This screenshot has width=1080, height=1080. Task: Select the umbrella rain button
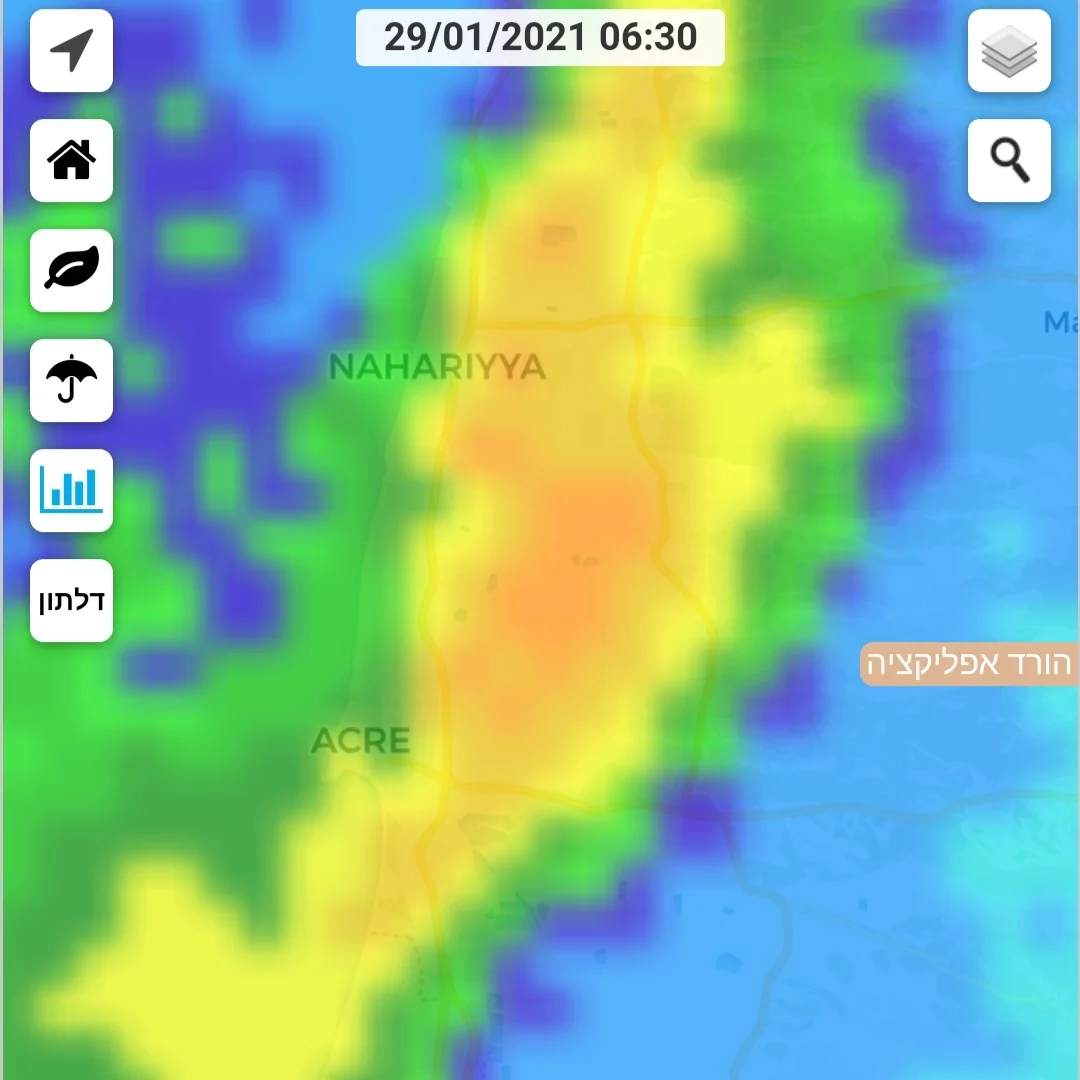pos(71,380)
